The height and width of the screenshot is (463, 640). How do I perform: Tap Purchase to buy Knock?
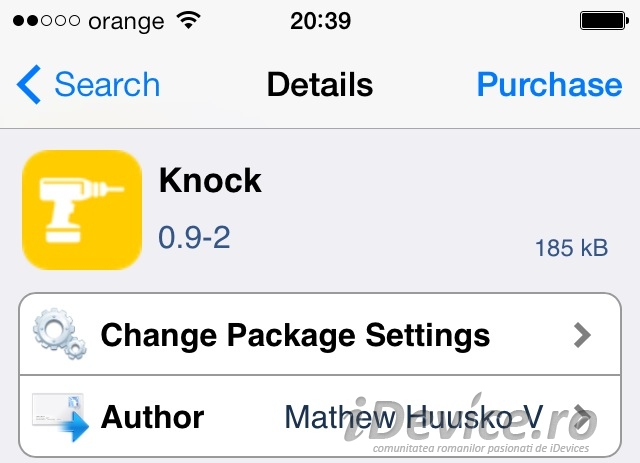tap(549, 85)
